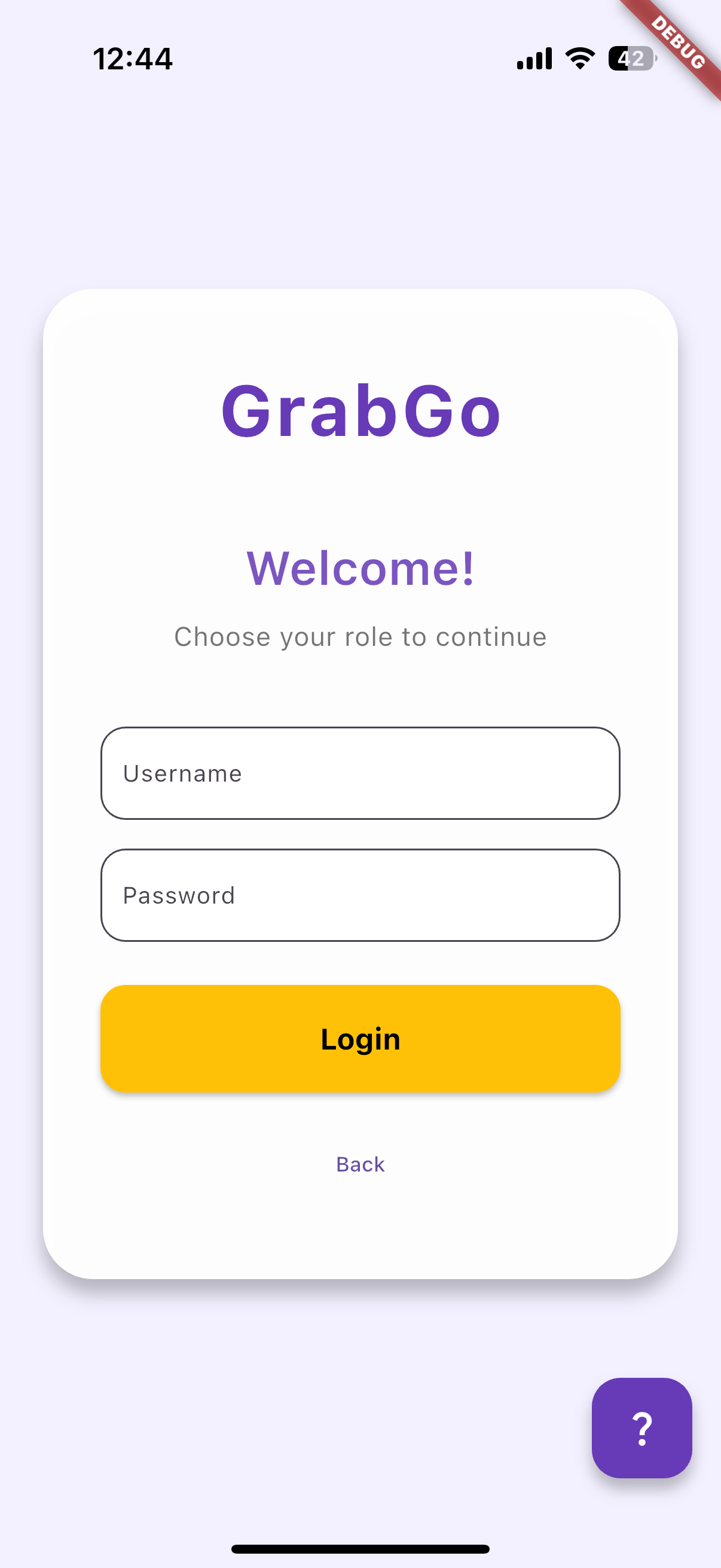Image resolution: width=721 pixels, height=1568 pixels.
Task: Focus the Username text field
Action: pos(360,773)
